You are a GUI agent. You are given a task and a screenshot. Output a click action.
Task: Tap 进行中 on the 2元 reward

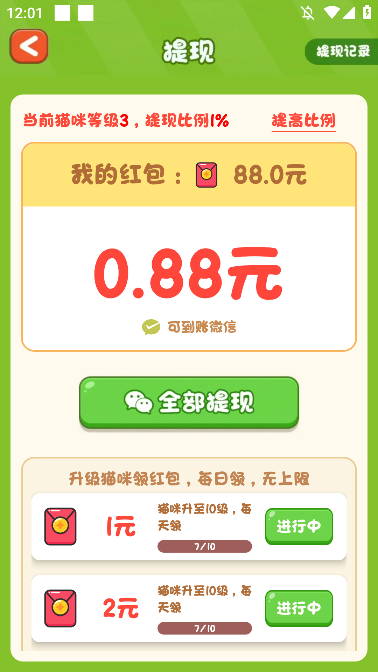coord(299,608)
